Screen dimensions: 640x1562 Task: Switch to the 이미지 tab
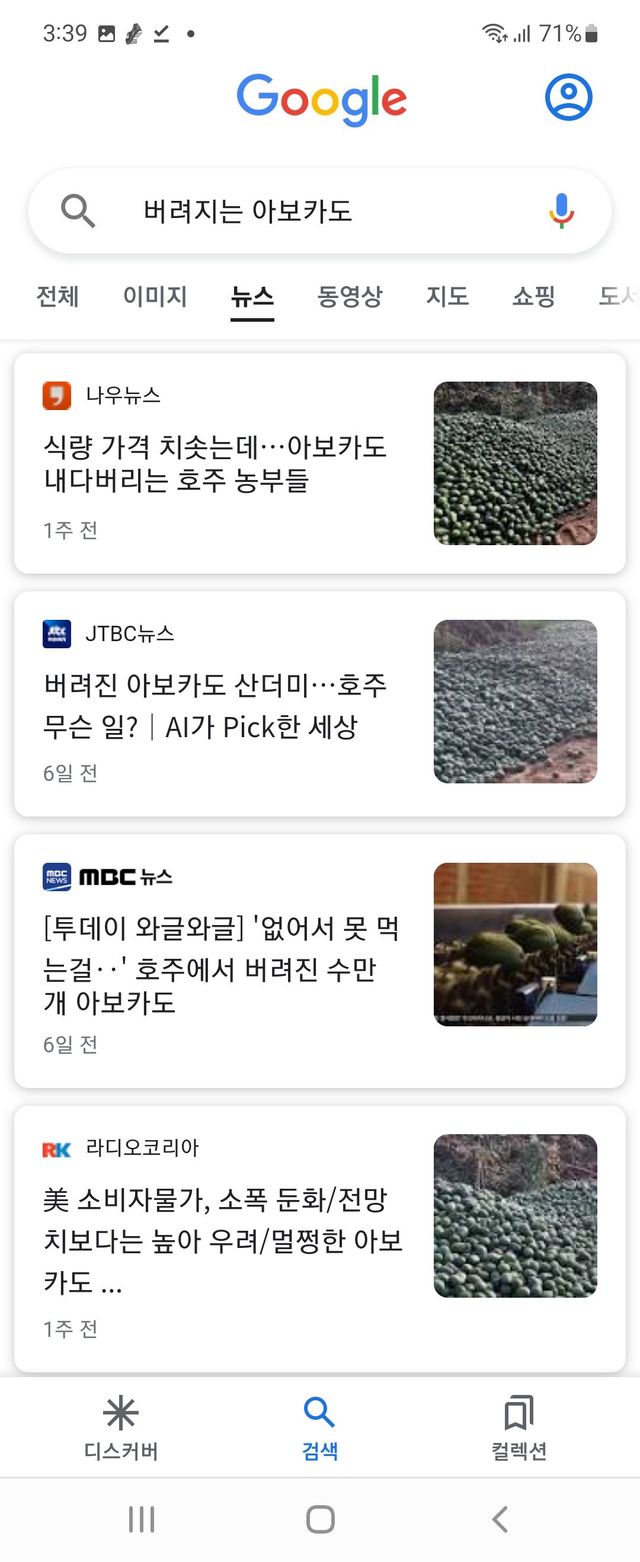click(155, 296)
